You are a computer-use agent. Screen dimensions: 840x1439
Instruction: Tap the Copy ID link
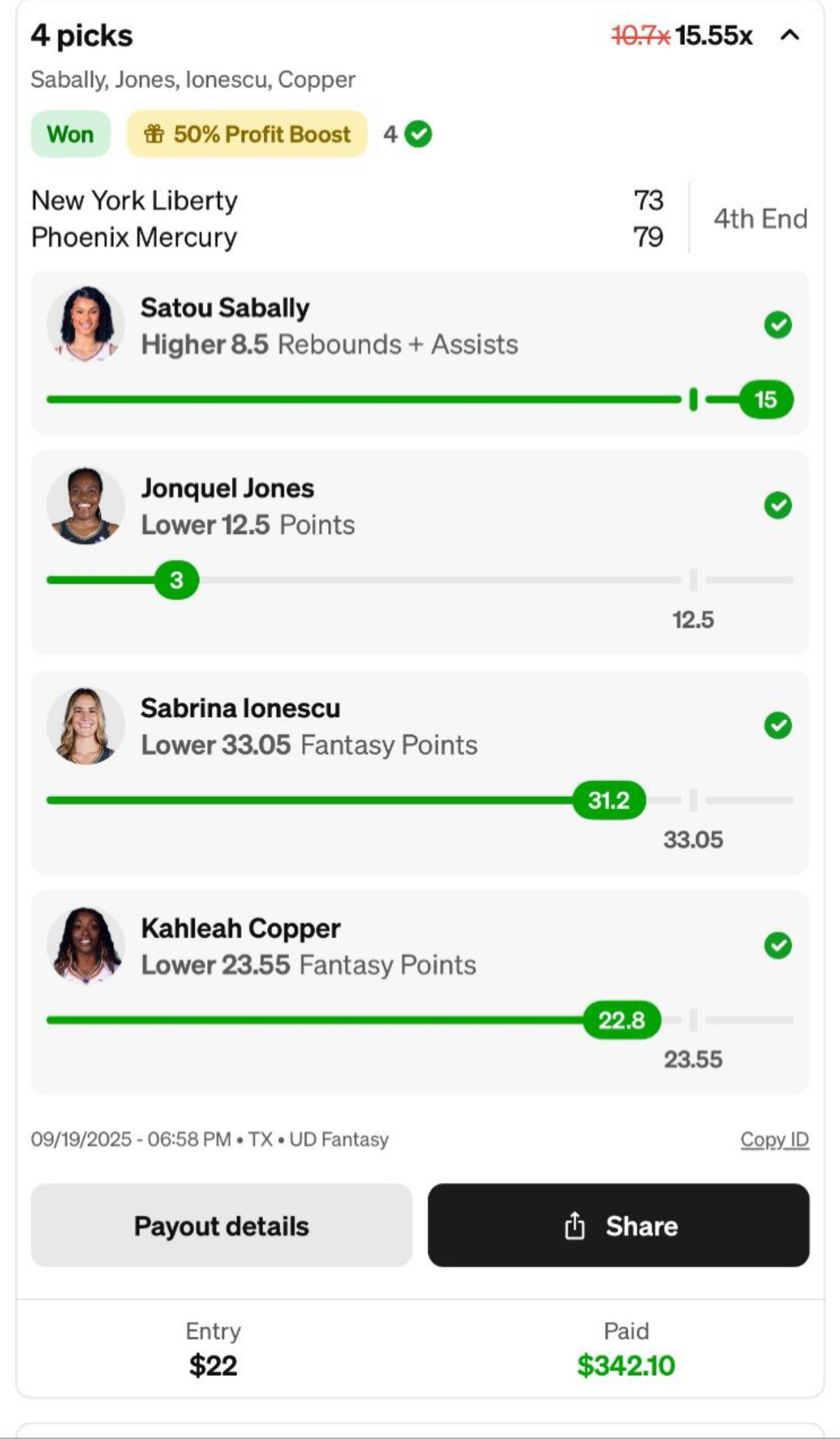(774, 1139)
